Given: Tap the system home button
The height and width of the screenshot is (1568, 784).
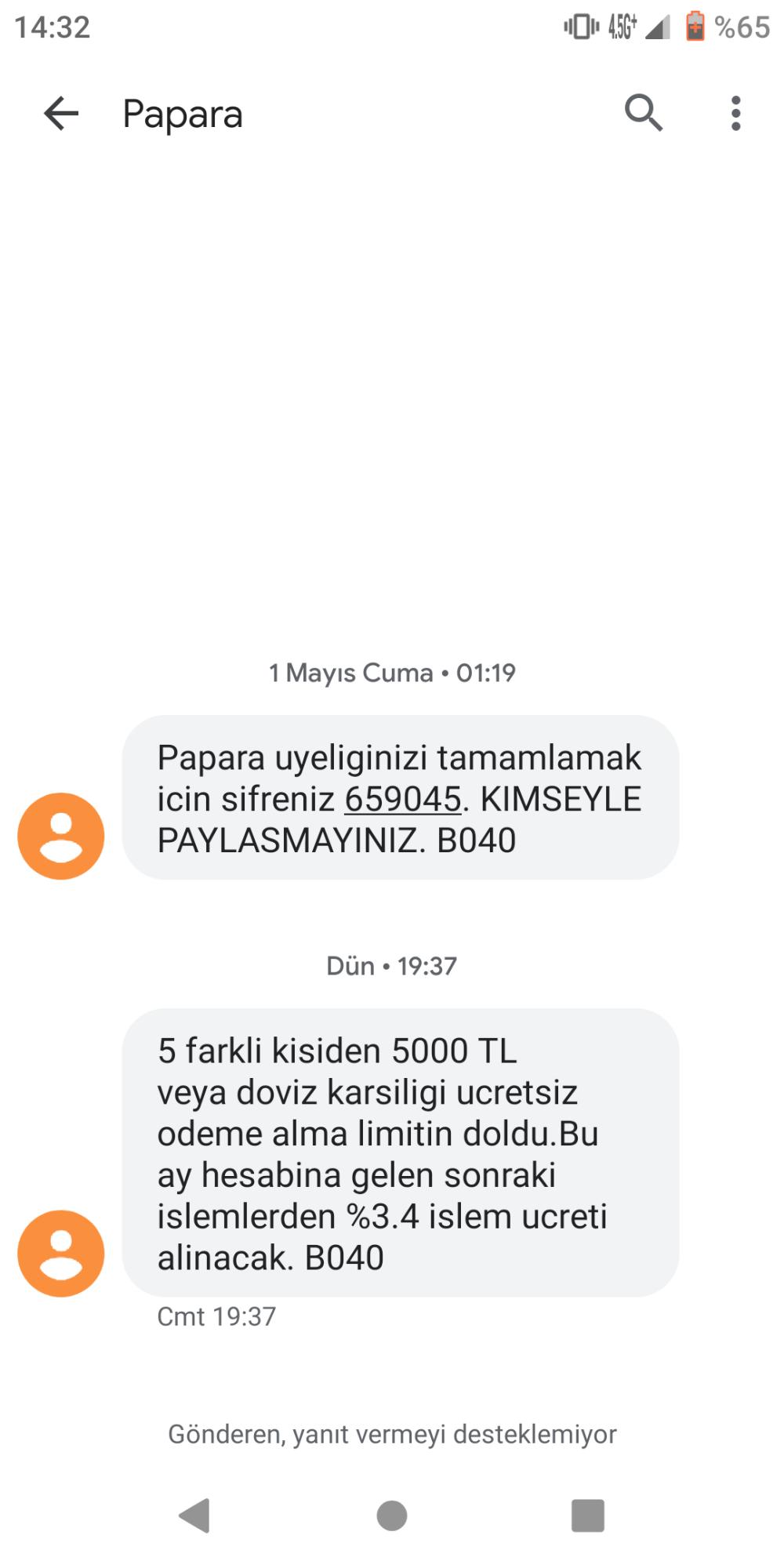Looking at the screenshot, I should tap(392, 1515).
